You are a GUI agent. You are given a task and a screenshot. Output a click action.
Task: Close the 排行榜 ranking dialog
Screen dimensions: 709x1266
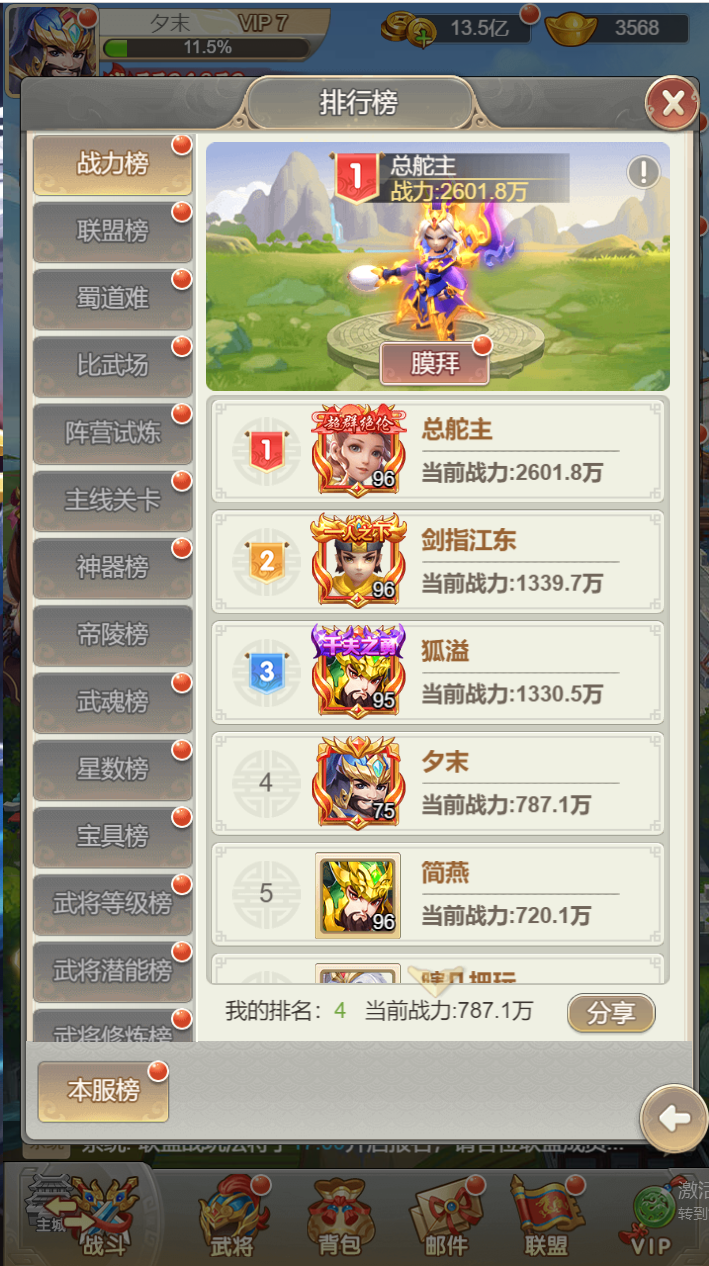[673, 102]
